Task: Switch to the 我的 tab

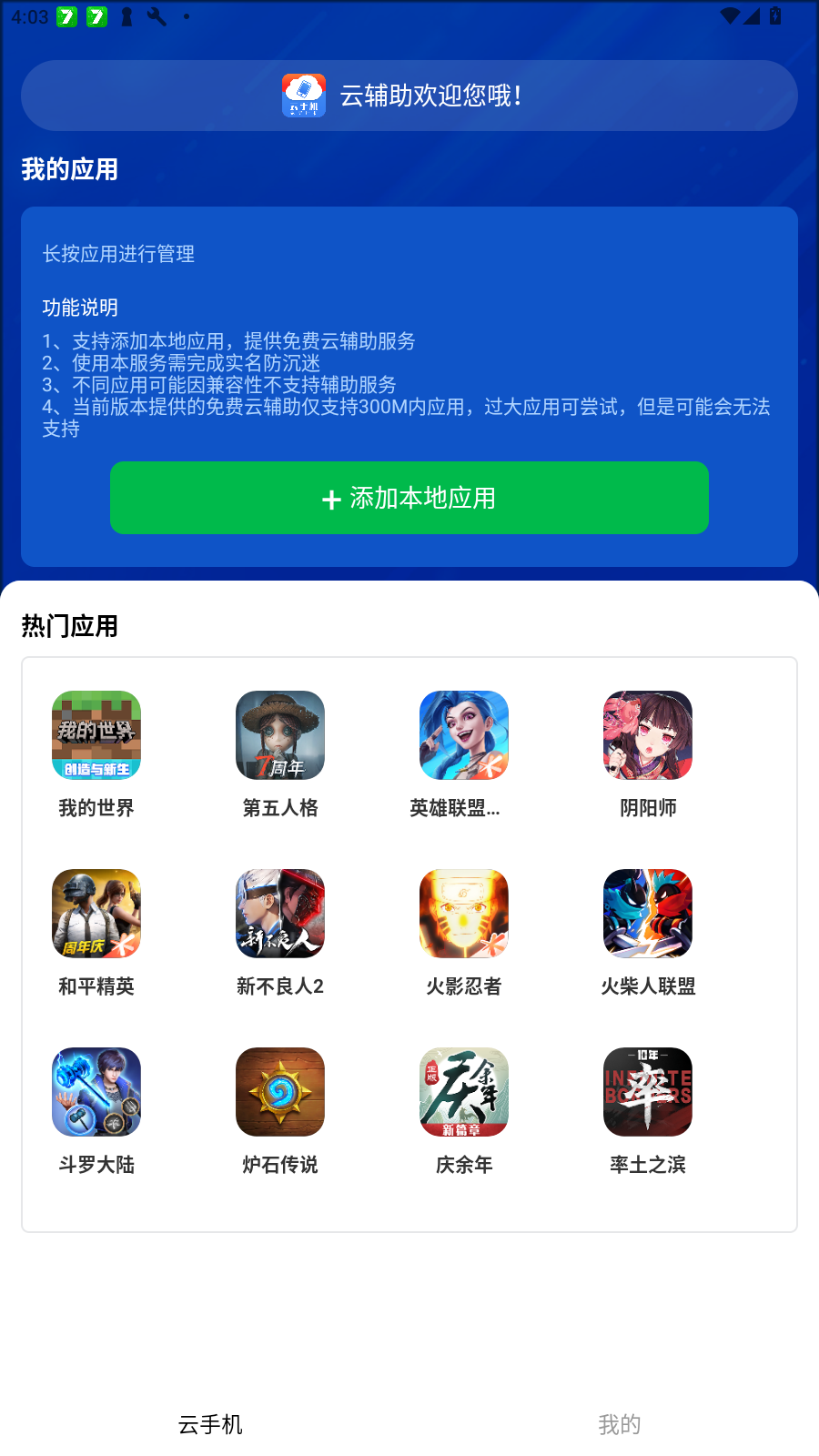Action: click(x=619, y=1424)
